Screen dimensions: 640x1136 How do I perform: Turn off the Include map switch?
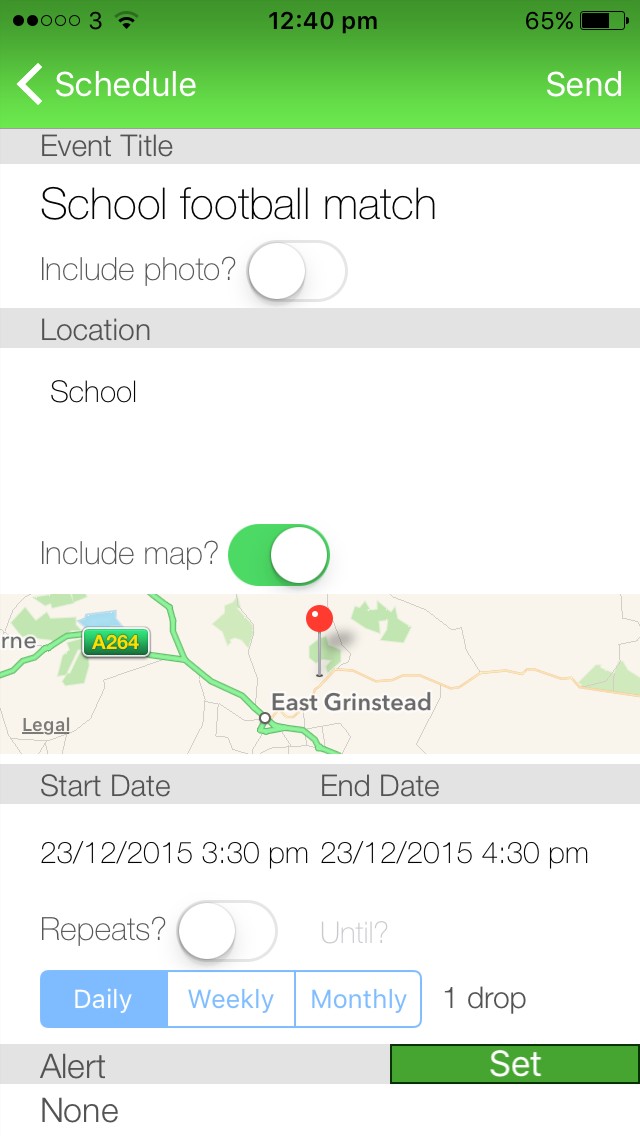tap(279, 554)
